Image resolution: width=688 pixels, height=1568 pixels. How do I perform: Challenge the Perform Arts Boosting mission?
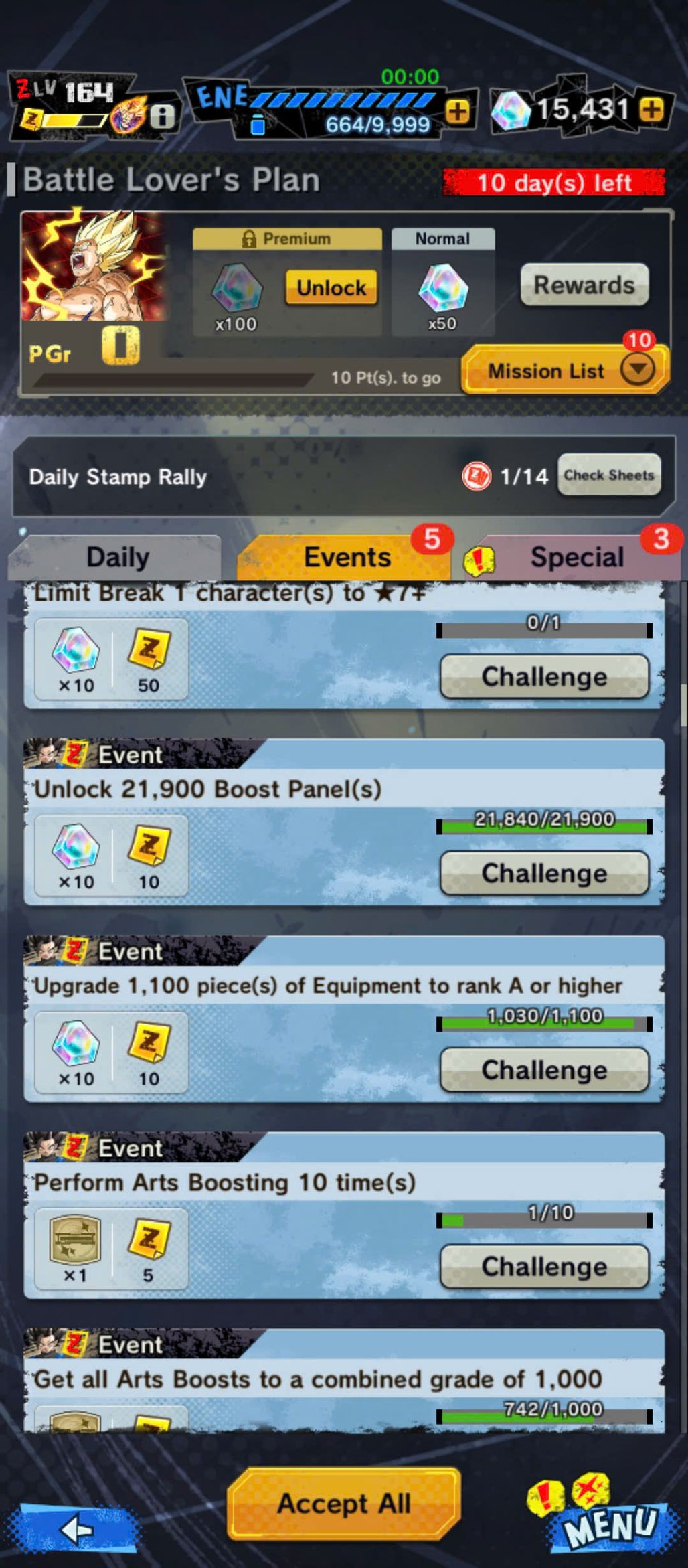(544, 1267)
